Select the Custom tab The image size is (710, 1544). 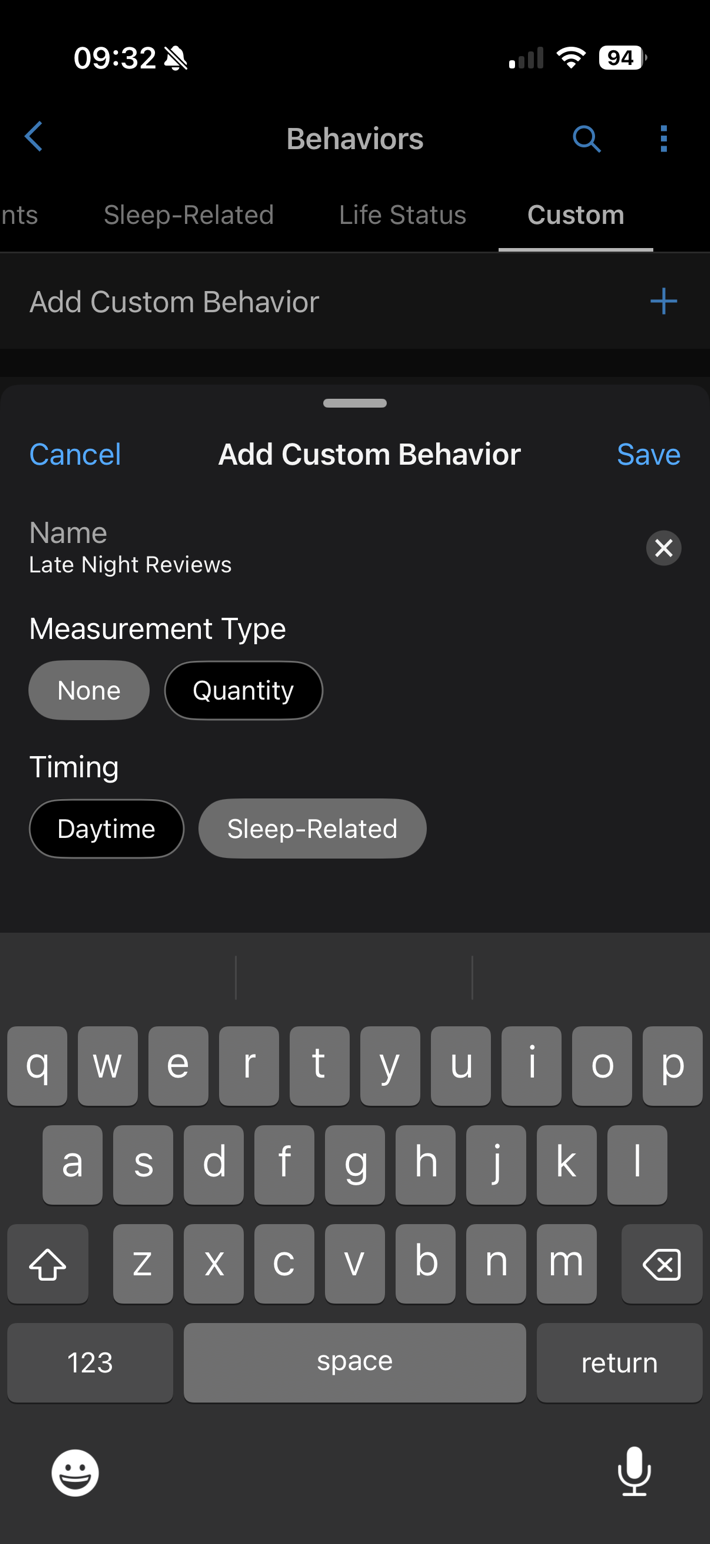(575, 215)
